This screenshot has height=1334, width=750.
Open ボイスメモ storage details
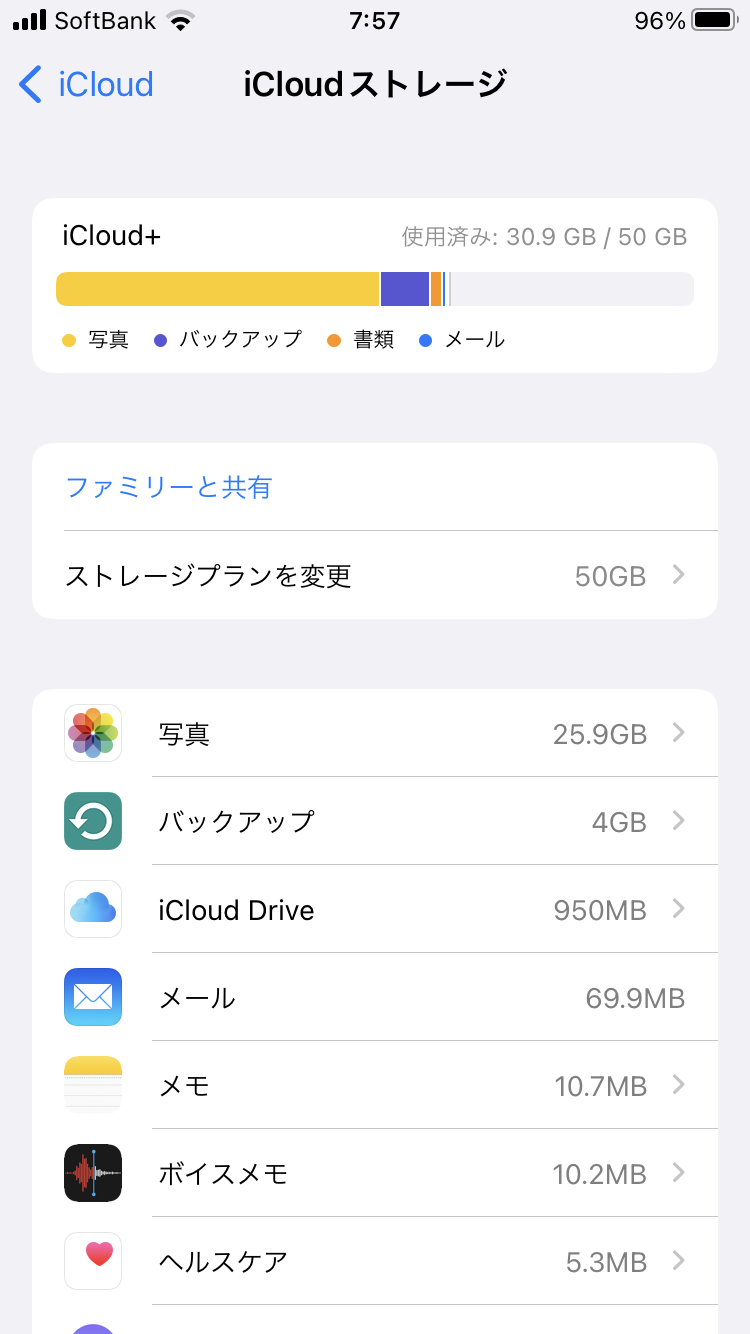click(x=375, y=1173)
